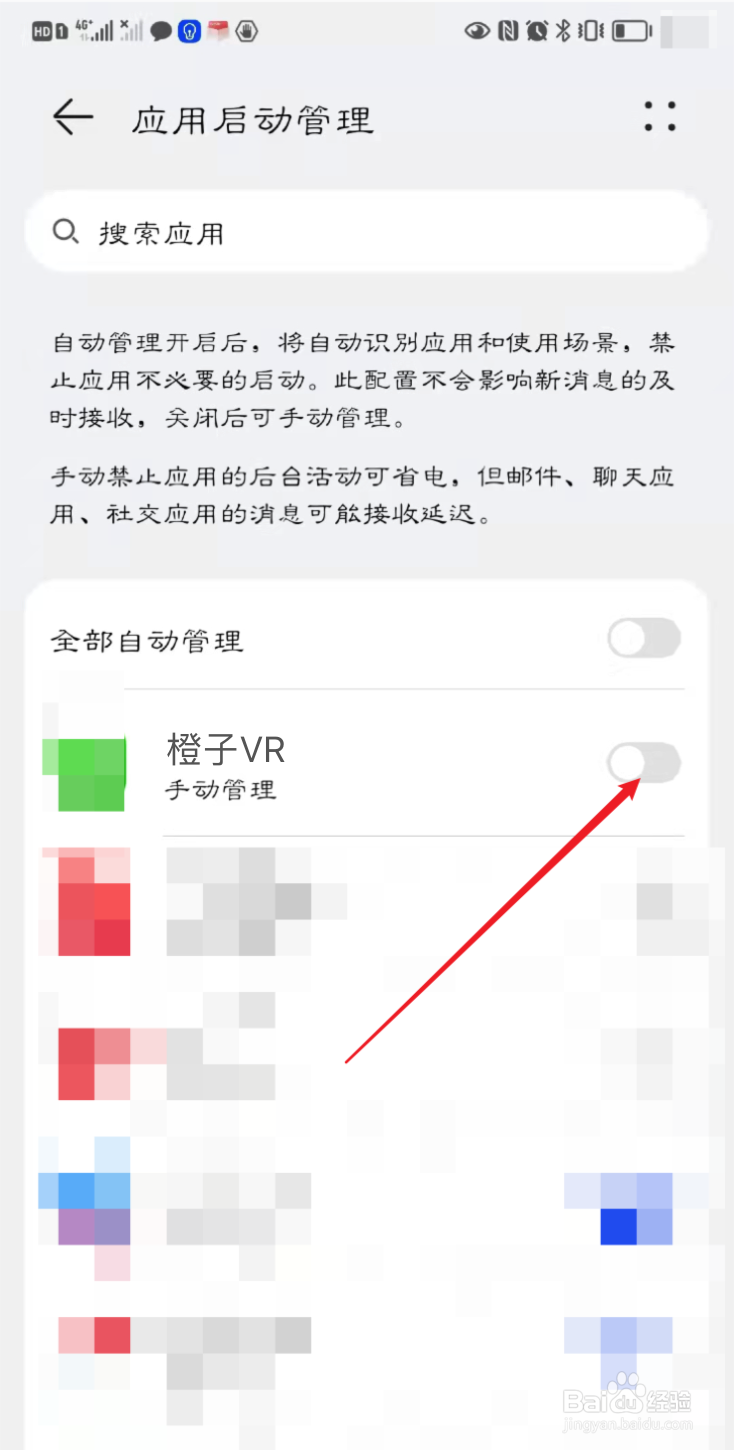The image size is (734, 1450).
Task: Open the more options menu at top right
Action: coord(660,118)
